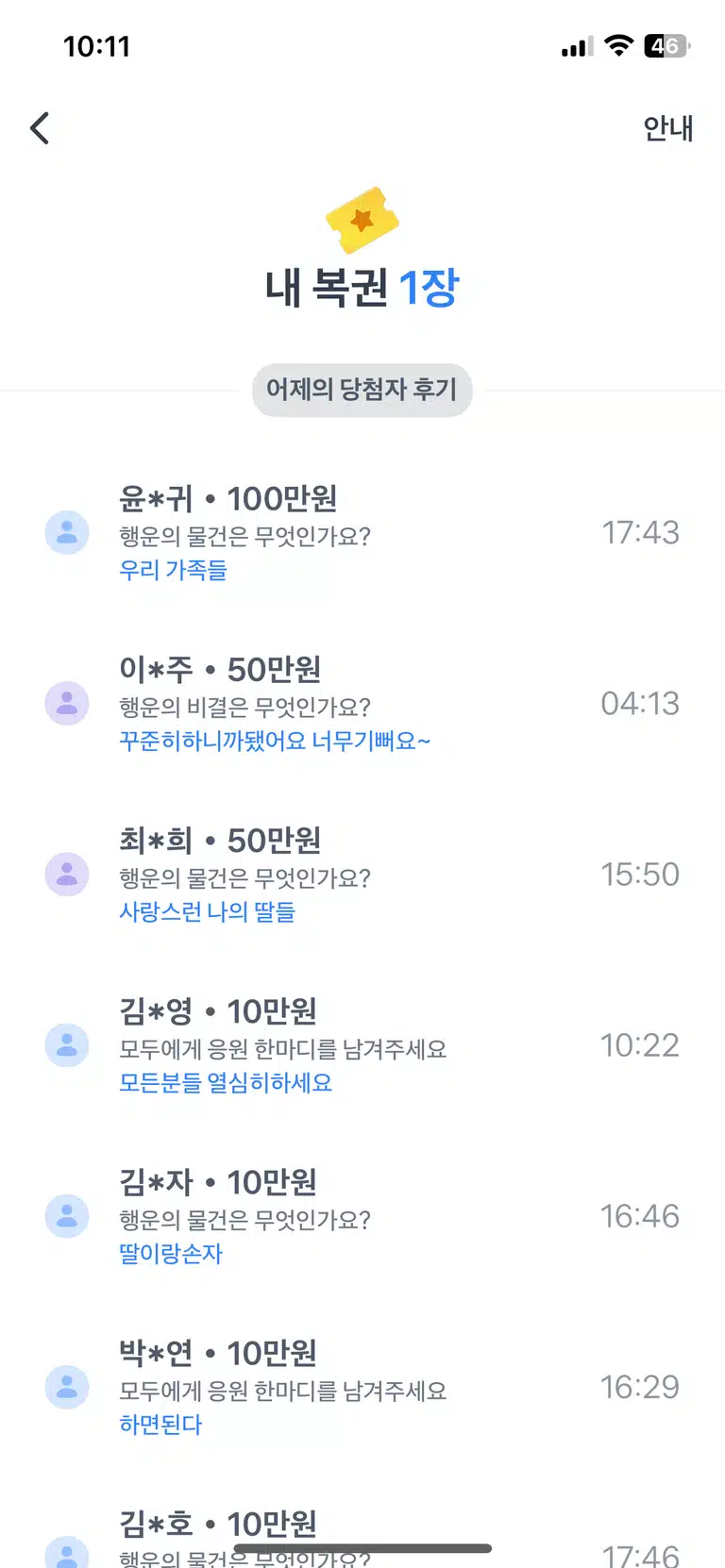Open 김*자's 10만원 winner review
Image resolution: width=725 pixels, height=1568 pixels.
(362, 1216)
